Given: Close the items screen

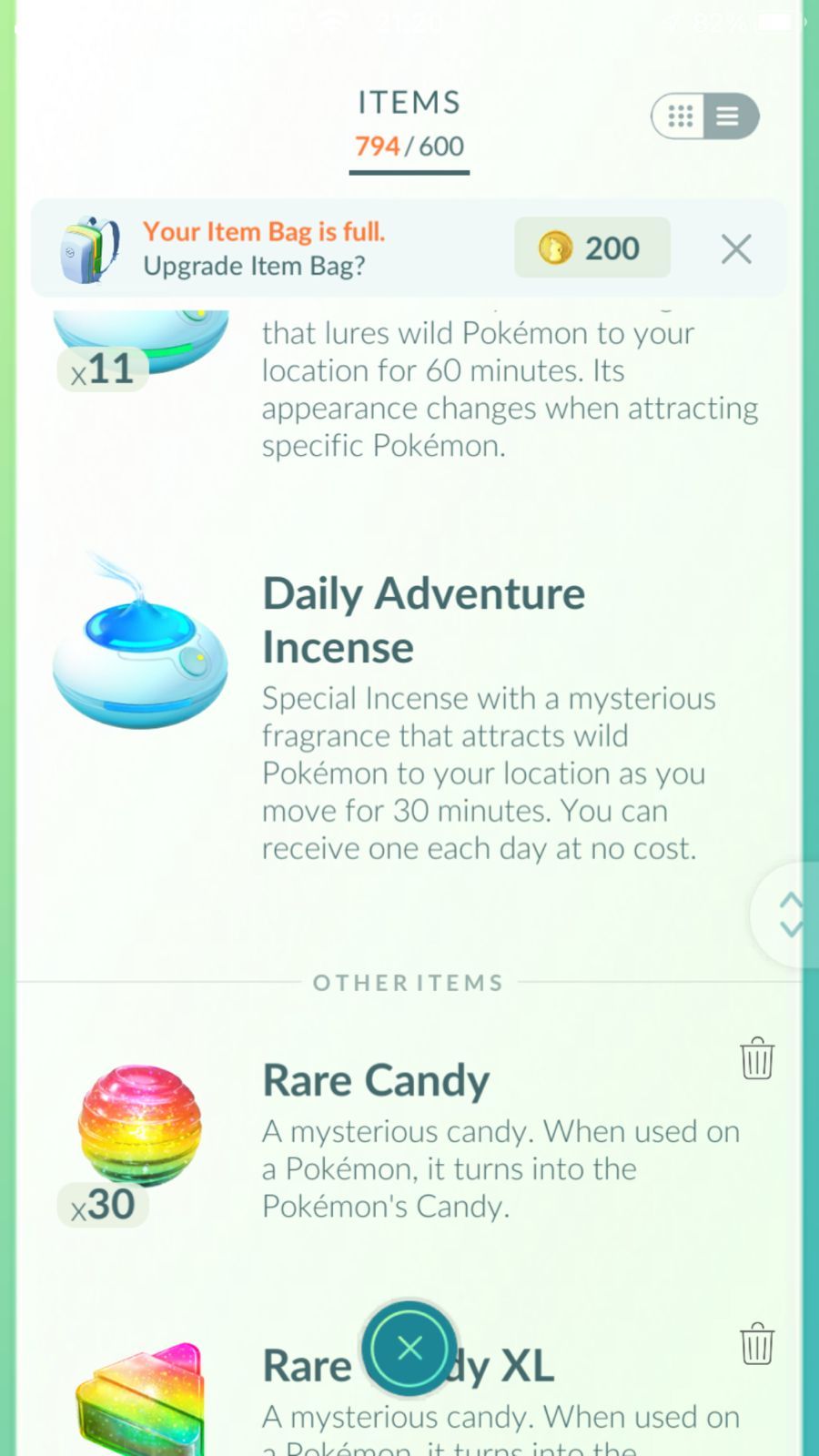Looking at the screenshot, I should tap(409, 1348).
